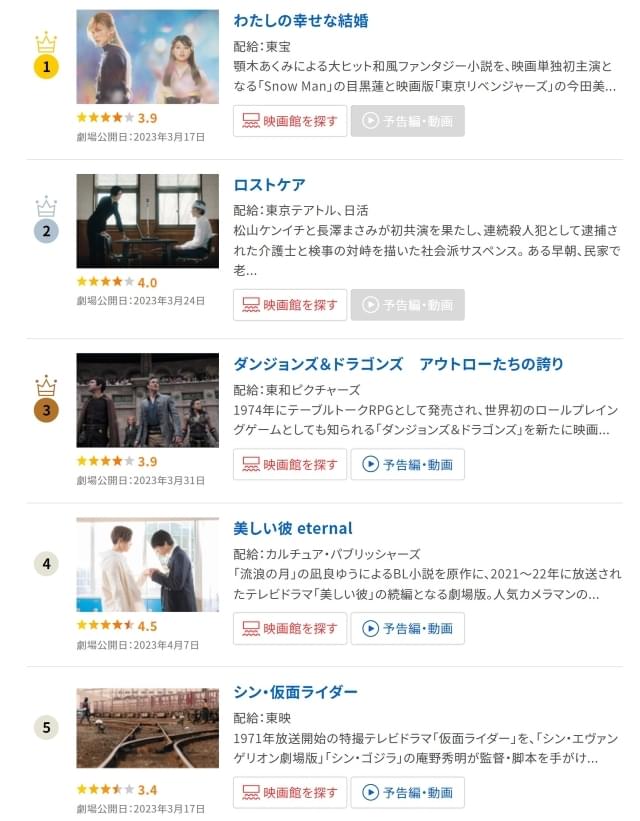Find theaters for わたしの幸せな結婚
Image resolution: width=640 pixels, height=821 pixels.
[290, 121]
